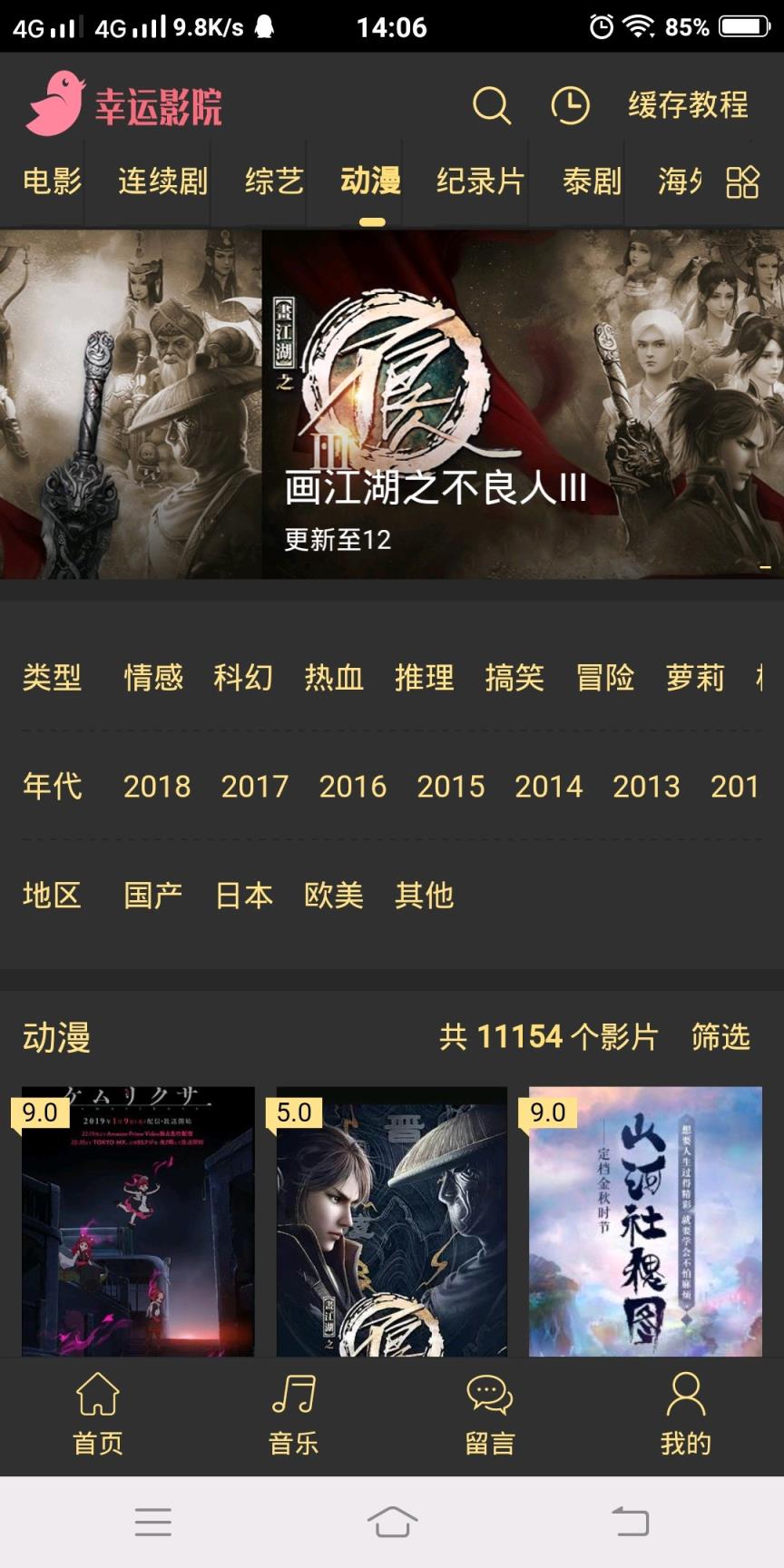Switch to the 纪录片 tab
The height and width of the screenshot is (1568, 784).
coord(479,181)
